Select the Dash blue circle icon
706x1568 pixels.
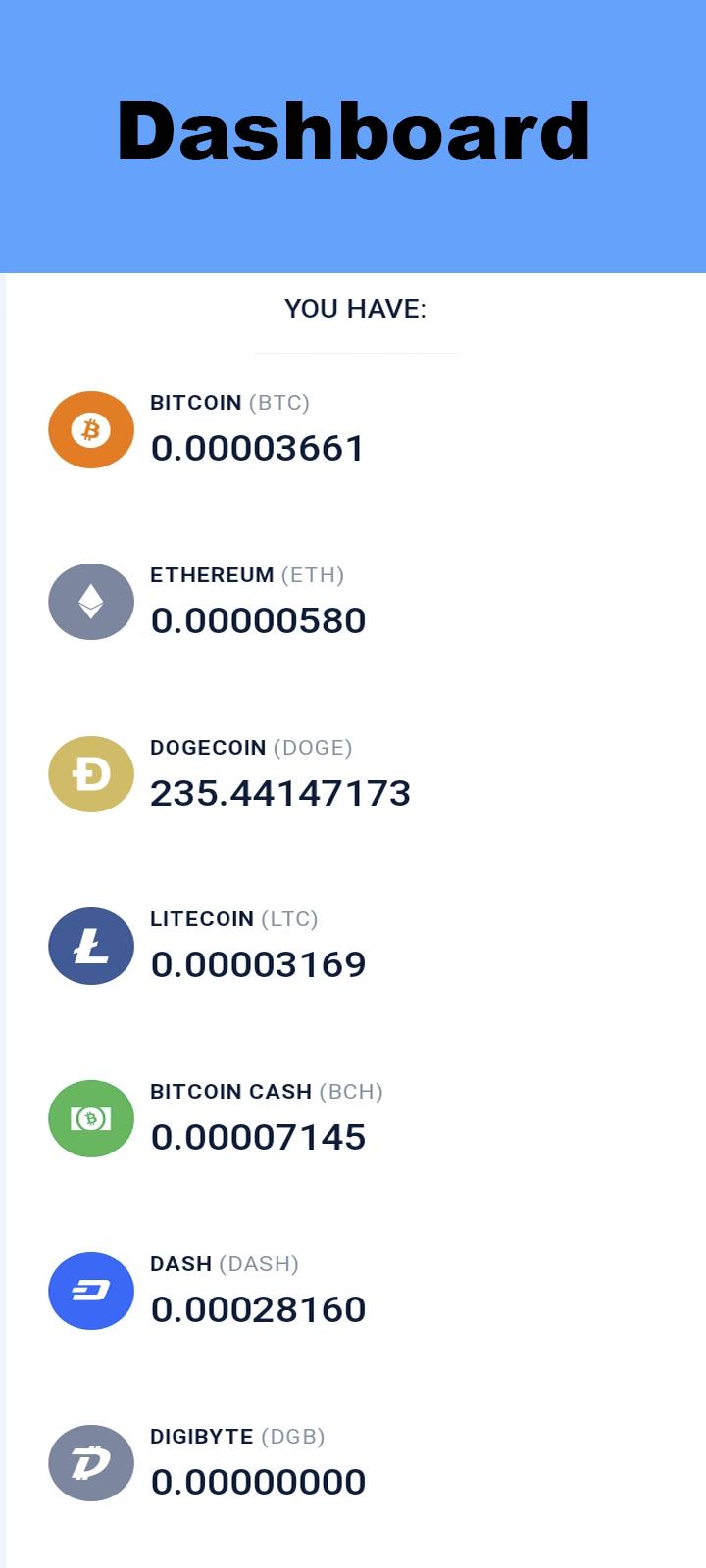click(x=91, y=1291)
